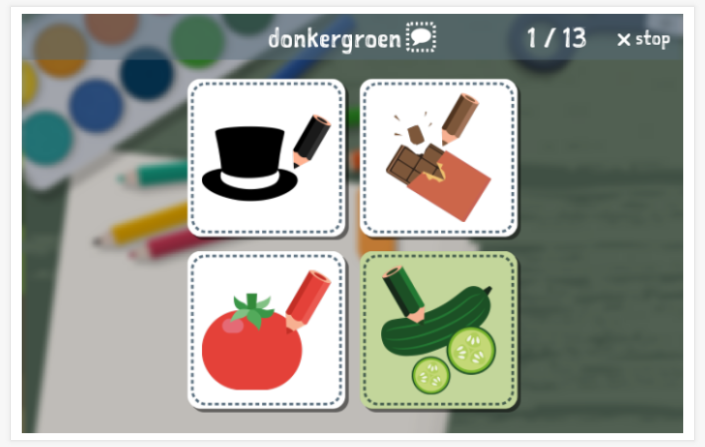Pick the red tomato card

coord(266,329)
